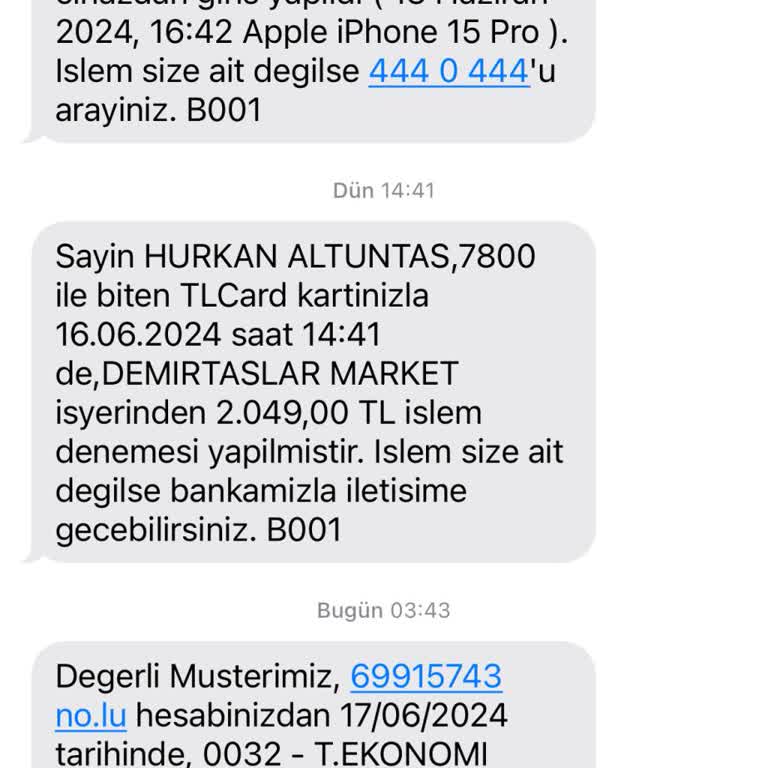Image resolution: width=768 pixels, height=768 pixels.
Task: Tap the underlined account number 69915743 no.lu
Action: pyautogui.click(x=425, y=677)
